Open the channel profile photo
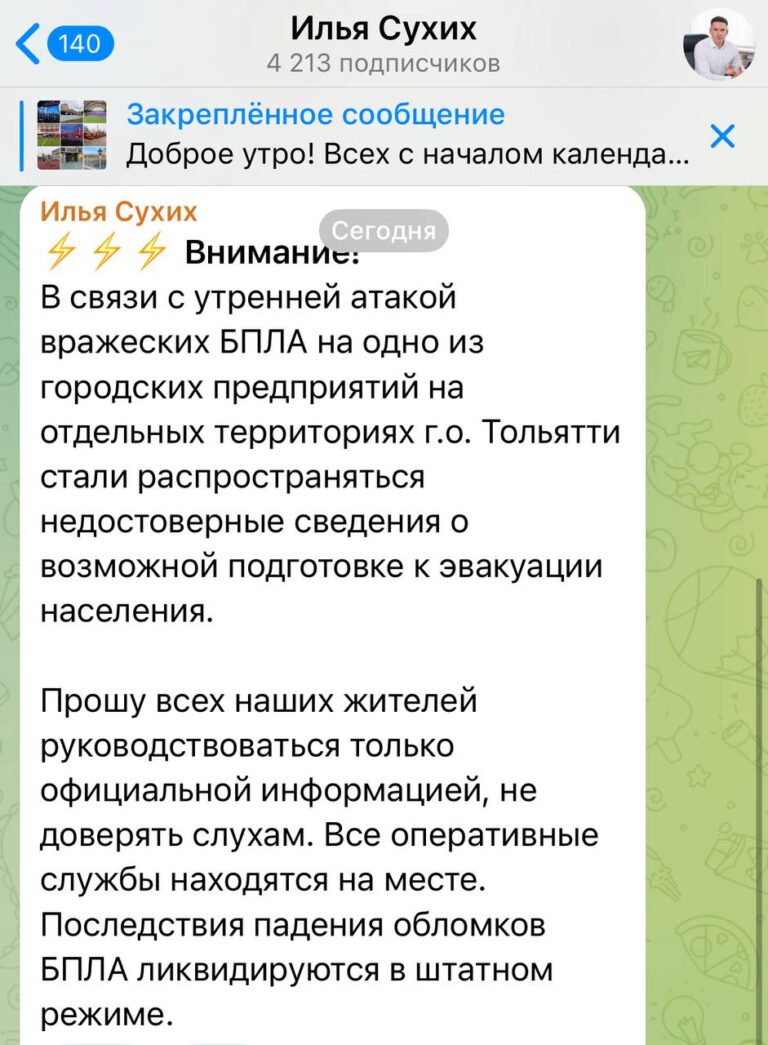 718,45
